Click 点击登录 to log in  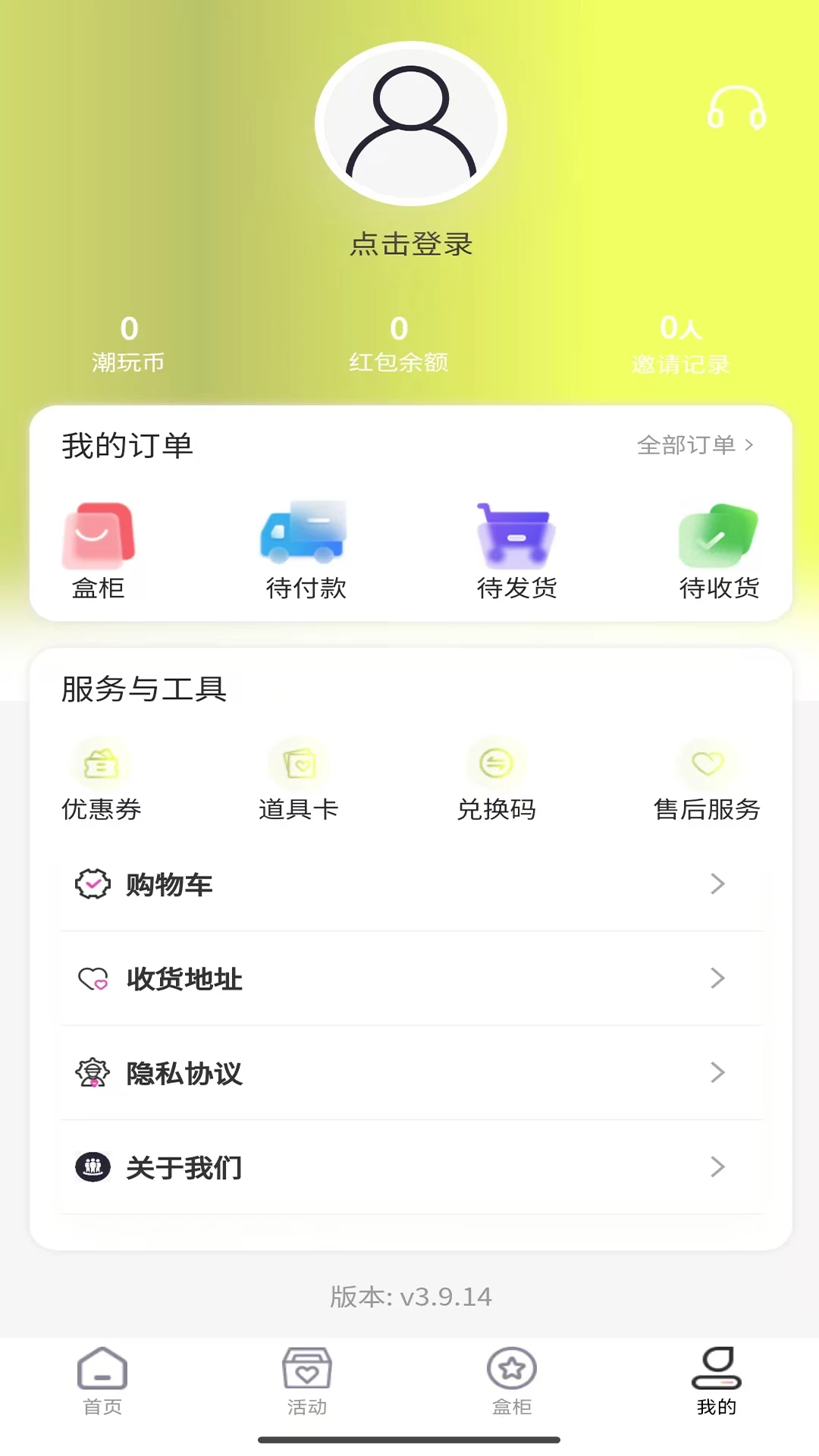coord(410,244)
